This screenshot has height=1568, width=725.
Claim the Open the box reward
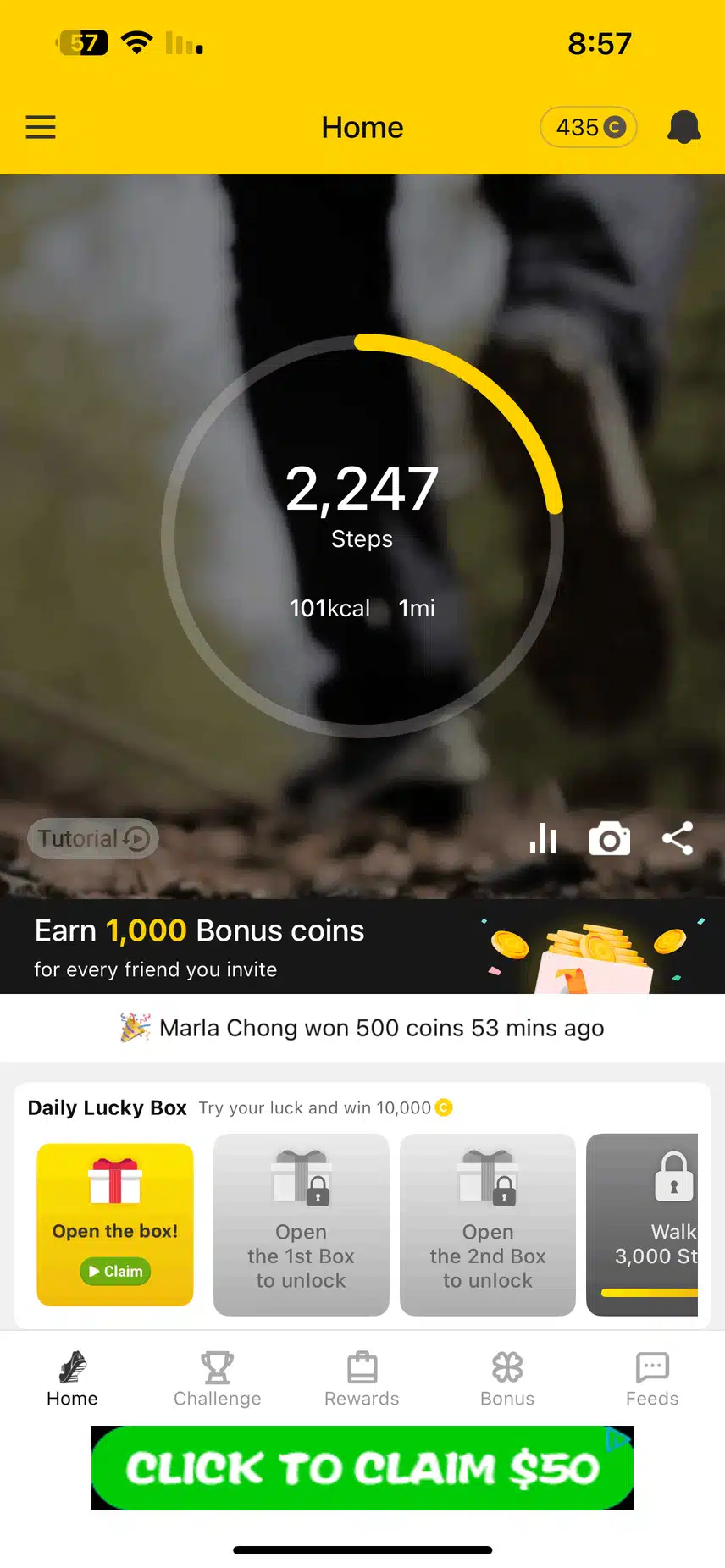click(x=115, y=1271)
